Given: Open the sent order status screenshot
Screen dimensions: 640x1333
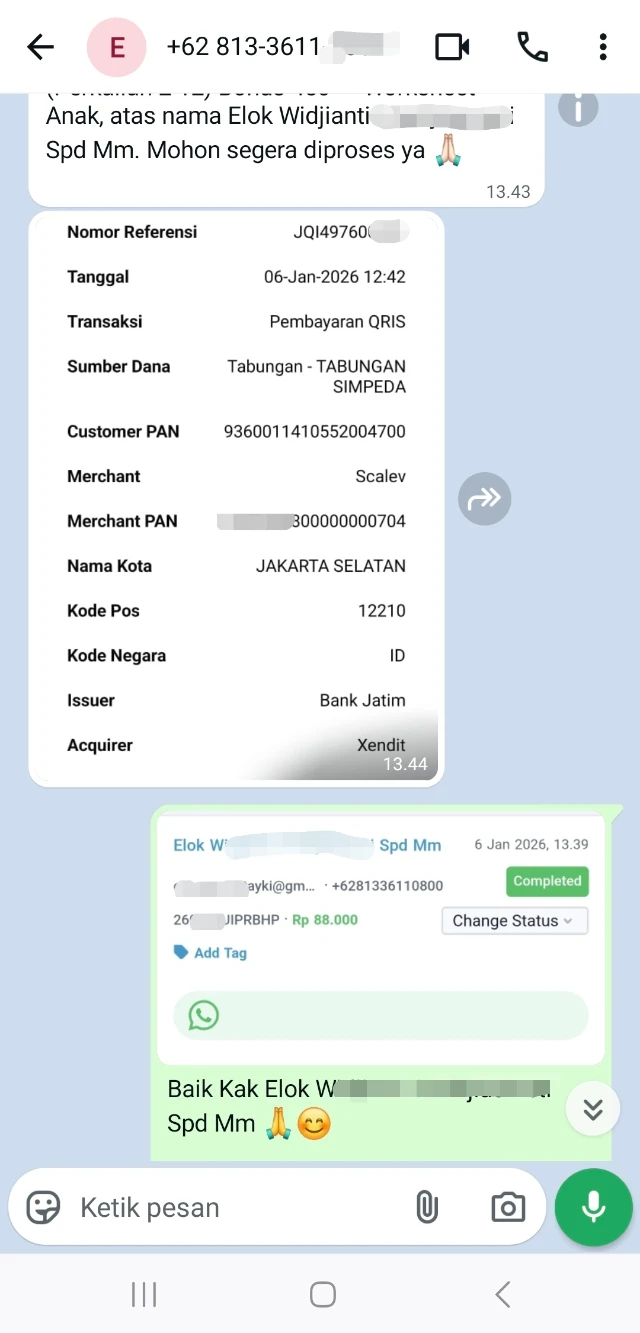Looking at the screenshot, I should tap(380, 936).
